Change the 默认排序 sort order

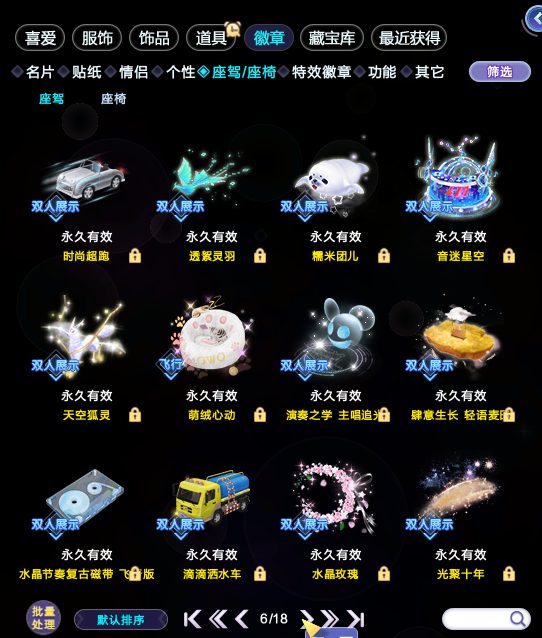tap(121, 620)
